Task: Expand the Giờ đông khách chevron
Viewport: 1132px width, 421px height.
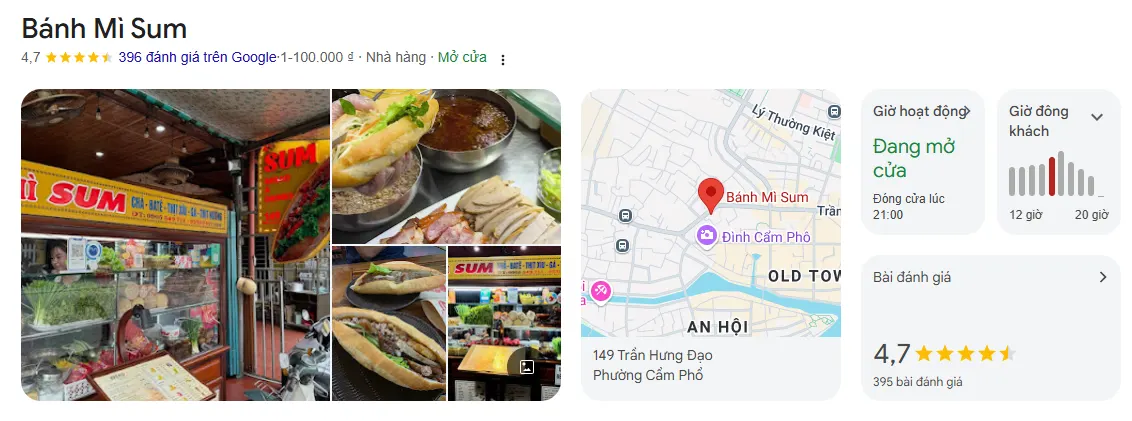Action: coord(1097,117)
